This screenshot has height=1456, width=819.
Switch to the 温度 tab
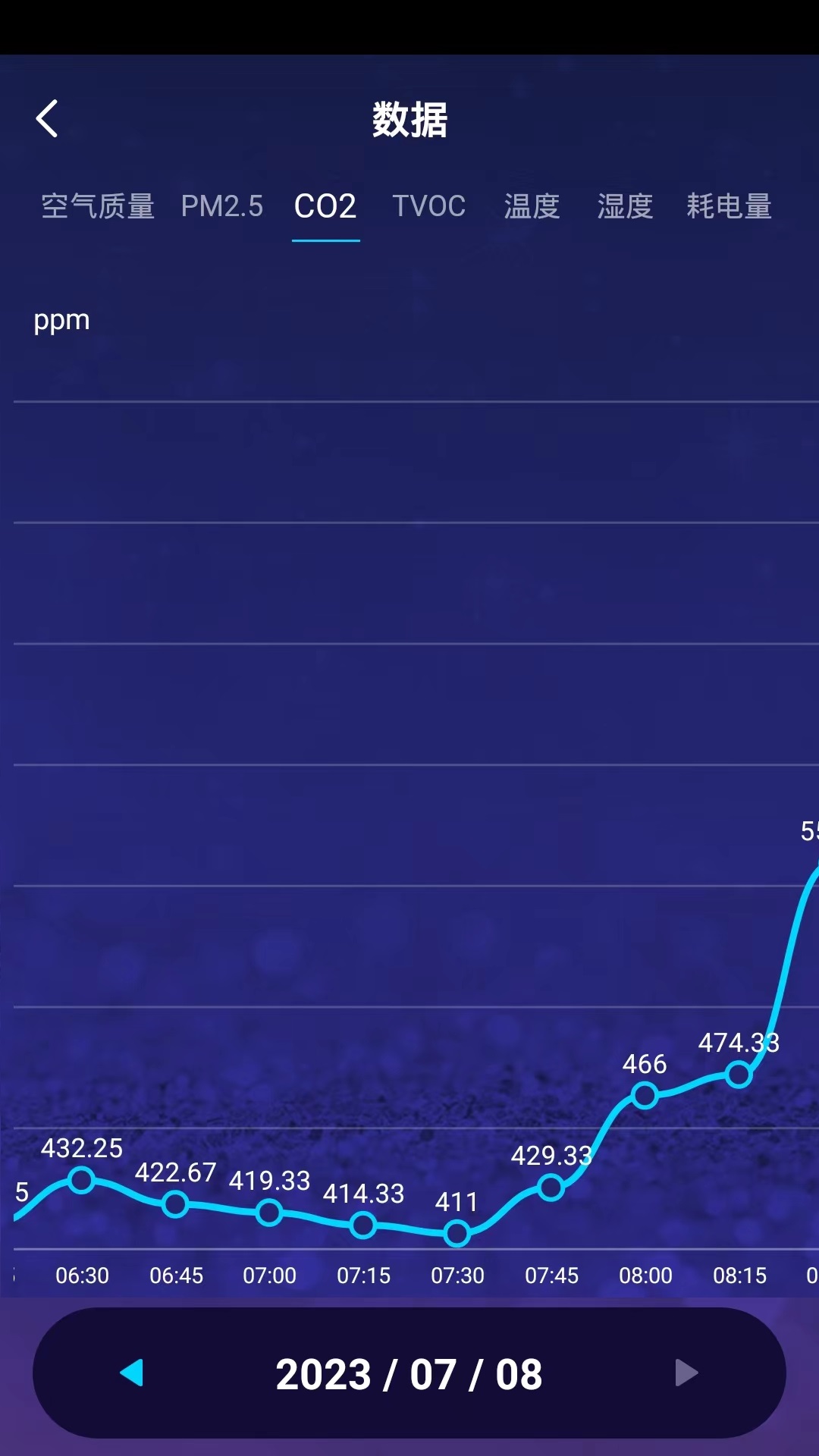tap(532, 206)
